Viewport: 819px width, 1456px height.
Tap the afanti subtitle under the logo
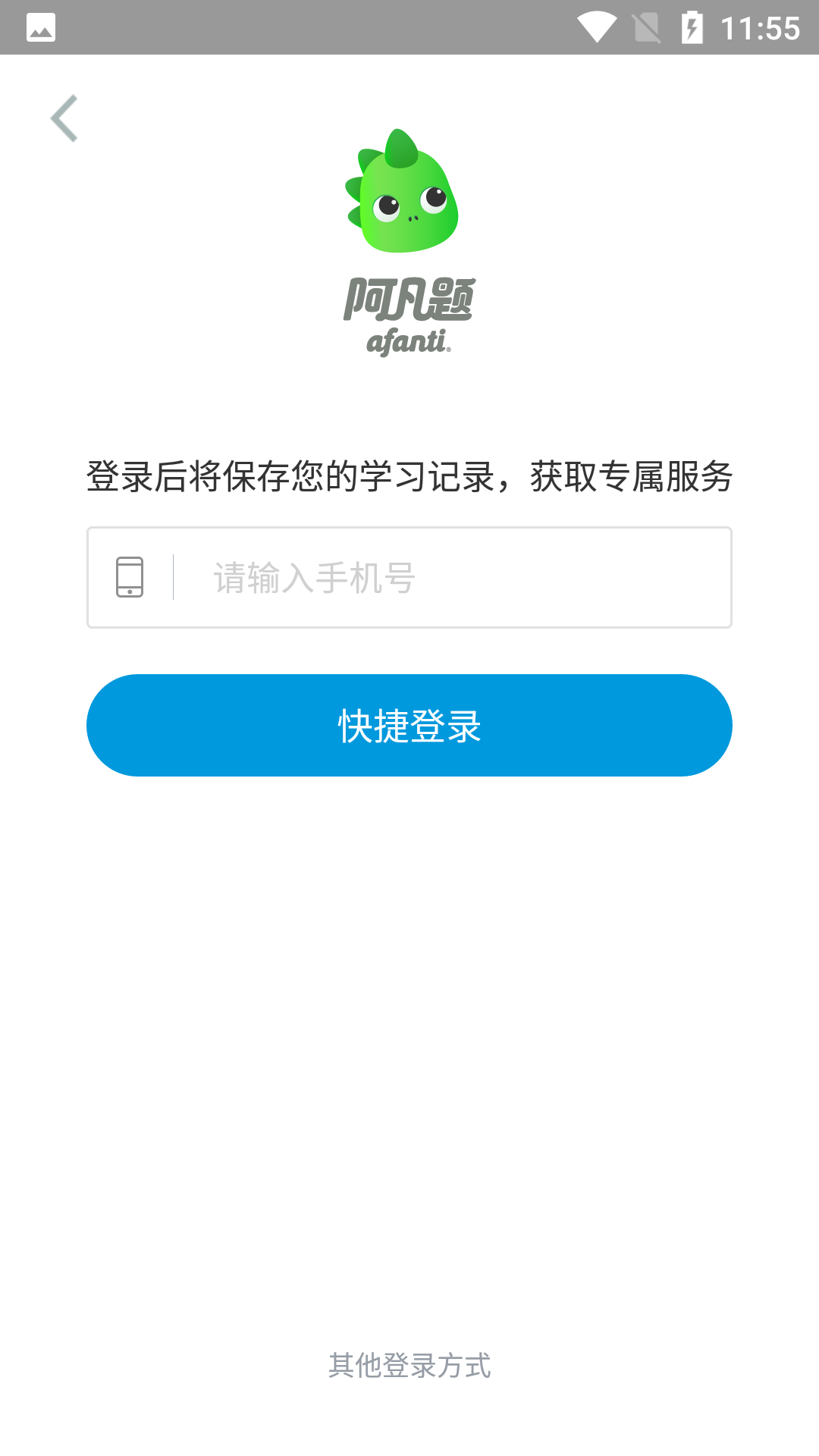click(407, 341)
